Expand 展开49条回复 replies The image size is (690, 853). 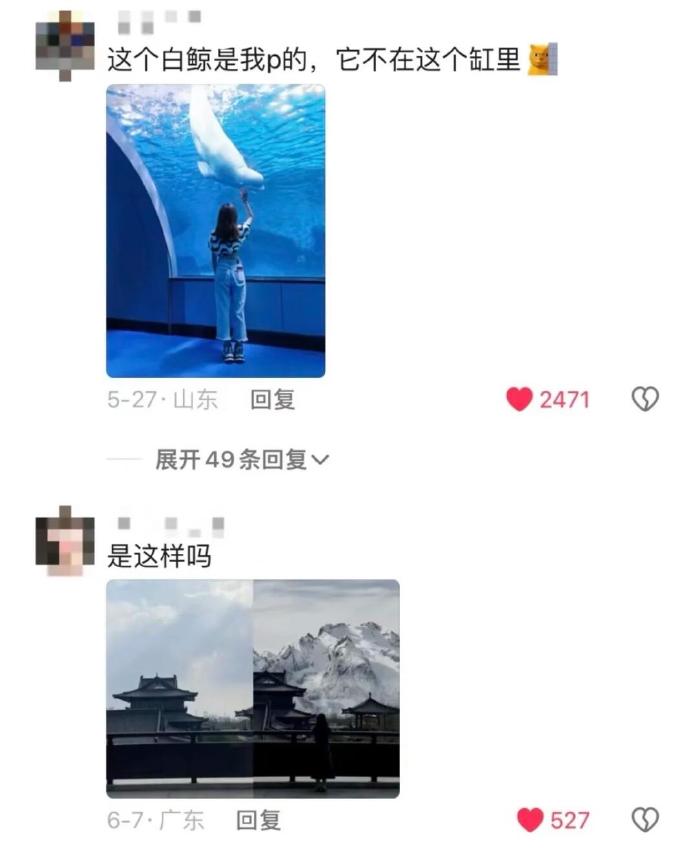pos(242,460)
